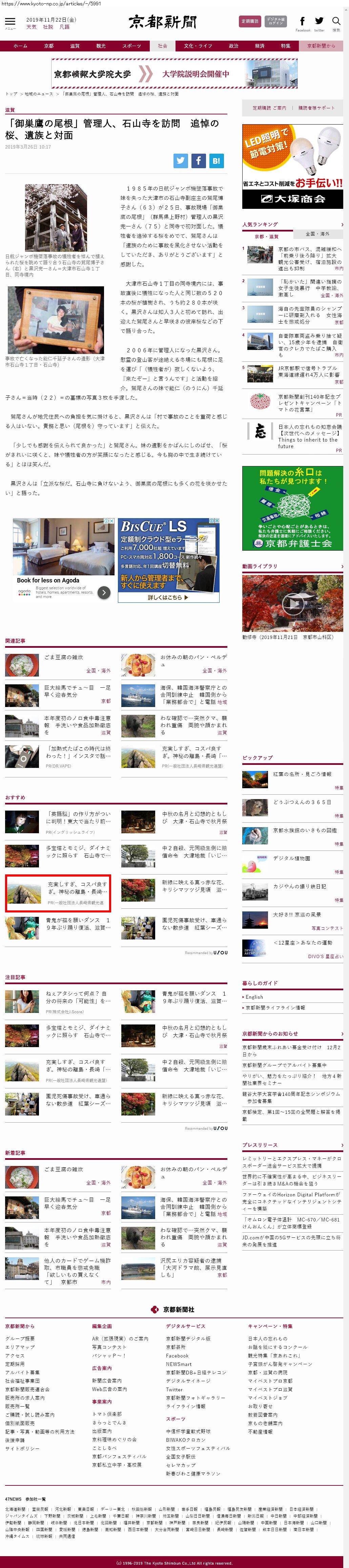This screenshot has width=349, height=1568.
Task: Play the video in 動画ライブラリ
Action: [x=292, y=603]
